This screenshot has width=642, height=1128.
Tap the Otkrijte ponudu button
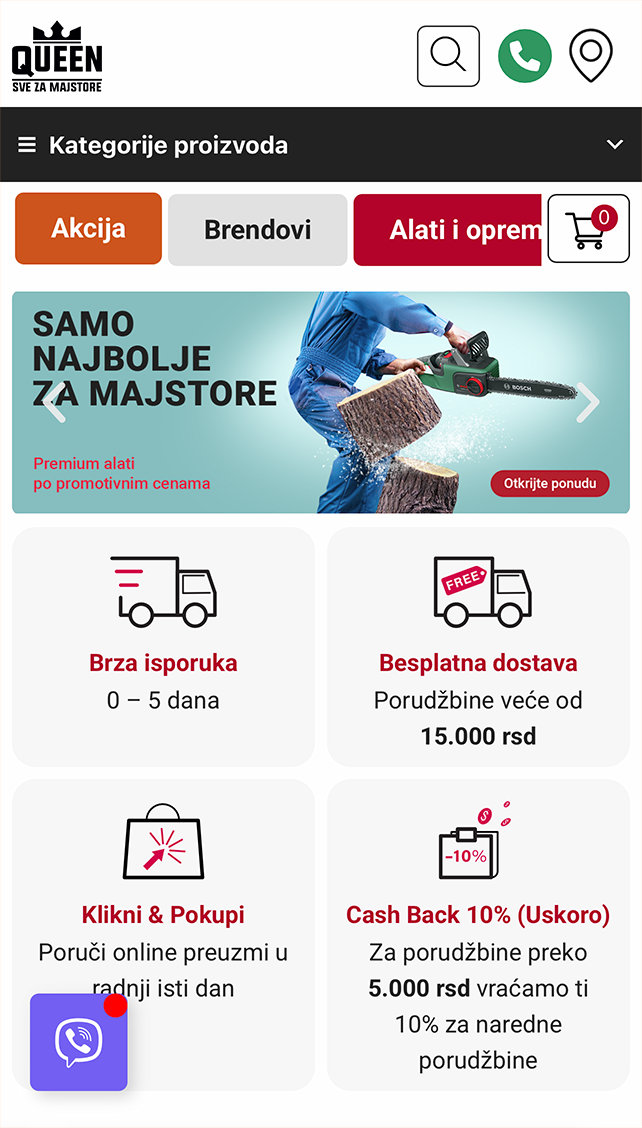549,484
